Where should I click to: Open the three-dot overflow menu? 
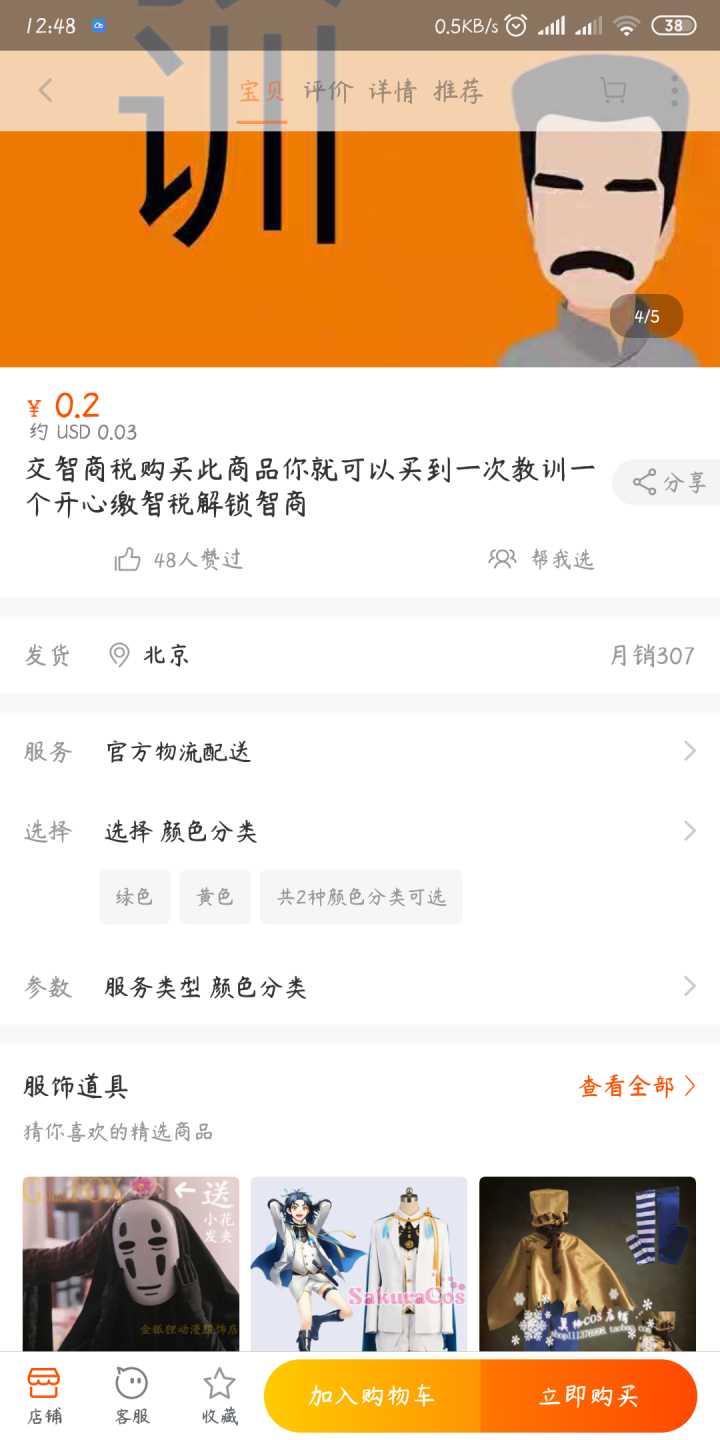coord(675,91)
